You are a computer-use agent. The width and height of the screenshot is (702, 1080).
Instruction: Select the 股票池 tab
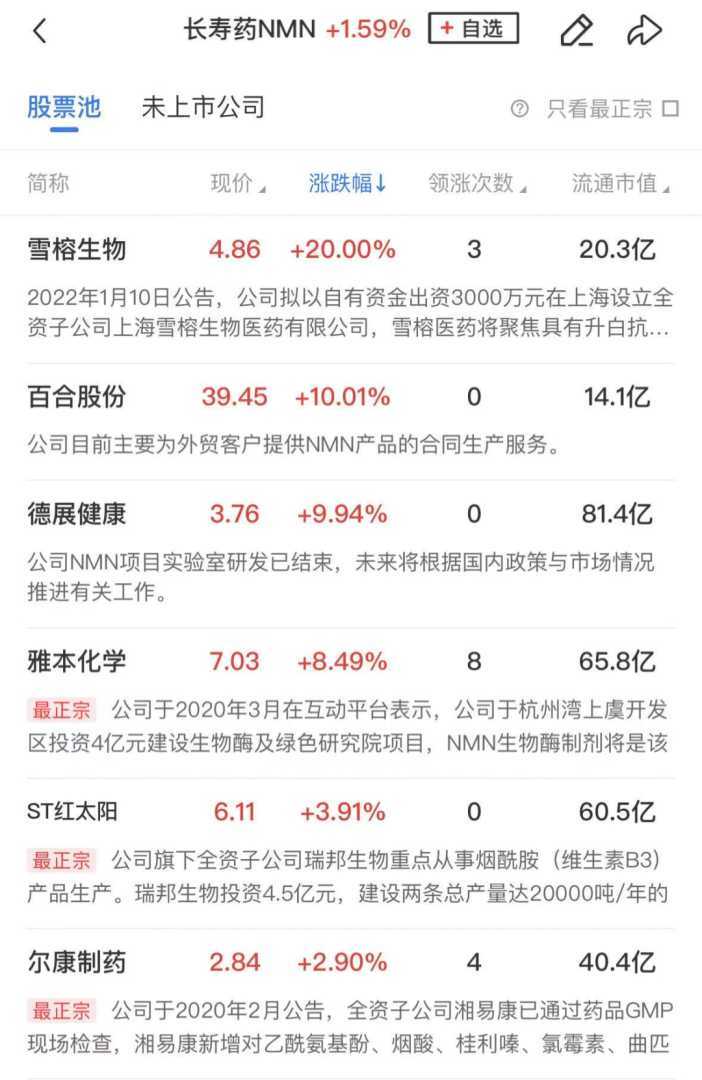[64, 108]
